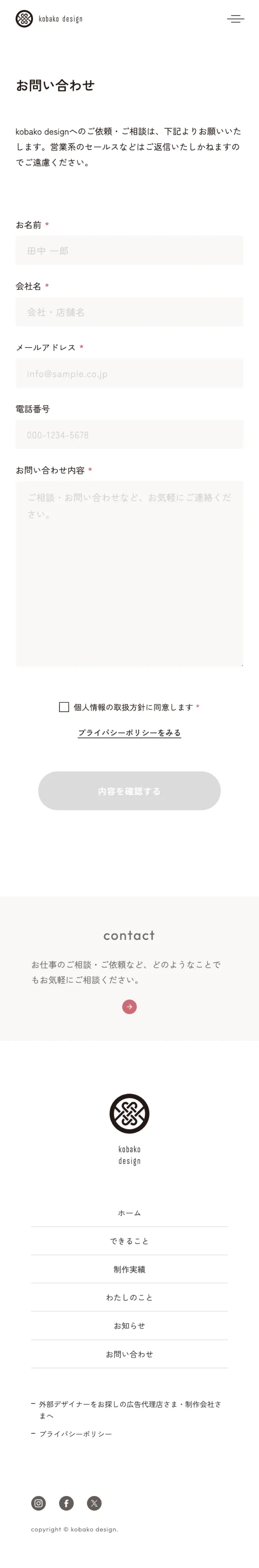Open the X icon
This screenshot has width=259, height=1568.
95,1503
